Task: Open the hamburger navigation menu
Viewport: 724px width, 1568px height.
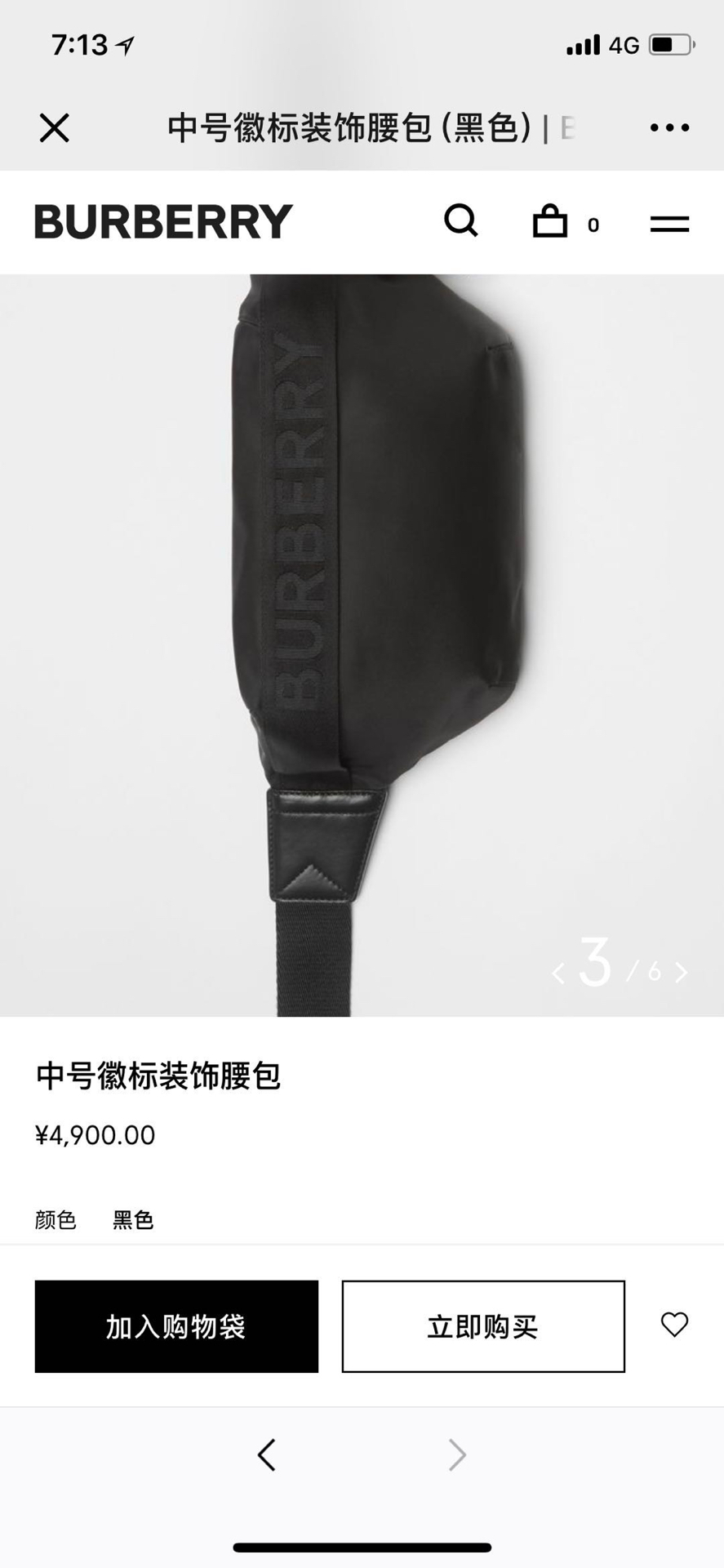Action: 669,223
